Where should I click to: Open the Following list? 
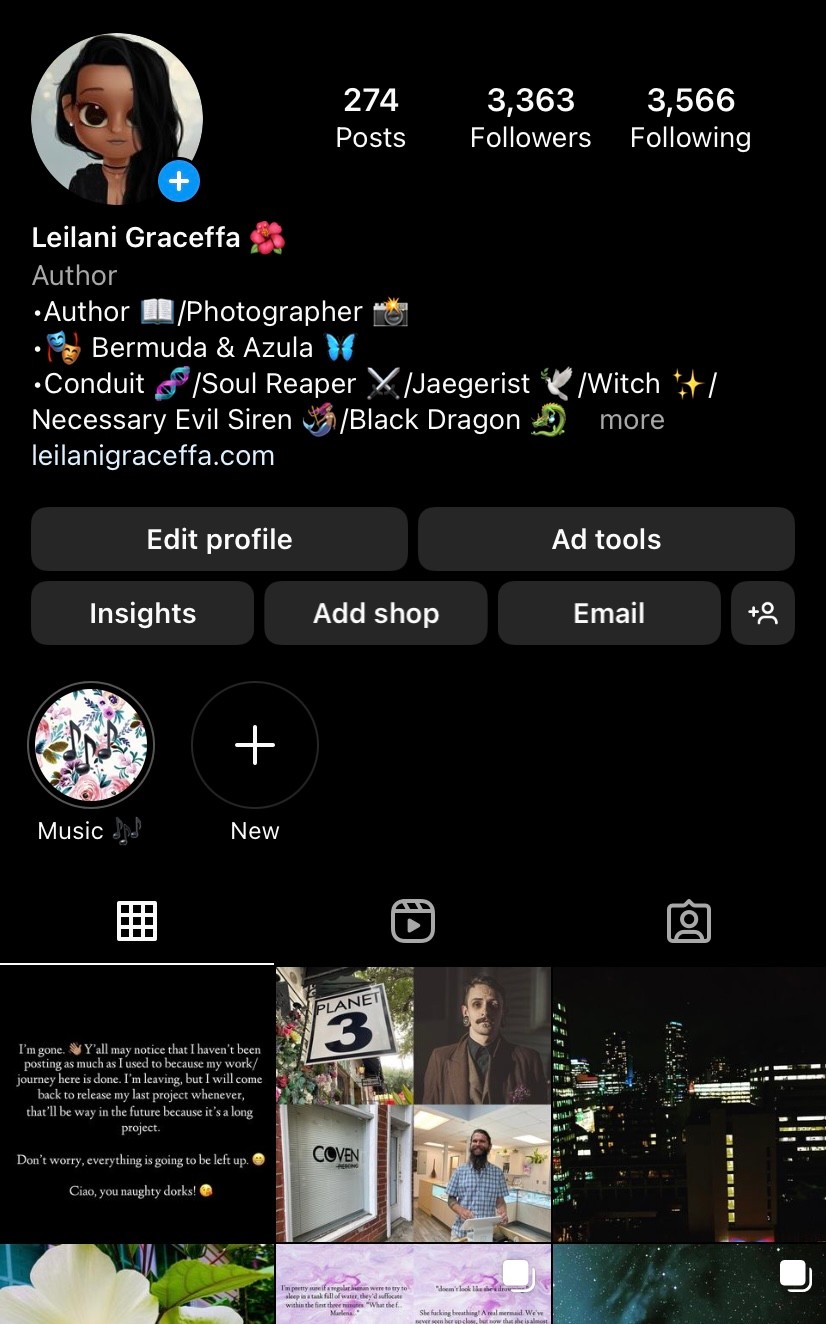(690, 117)
